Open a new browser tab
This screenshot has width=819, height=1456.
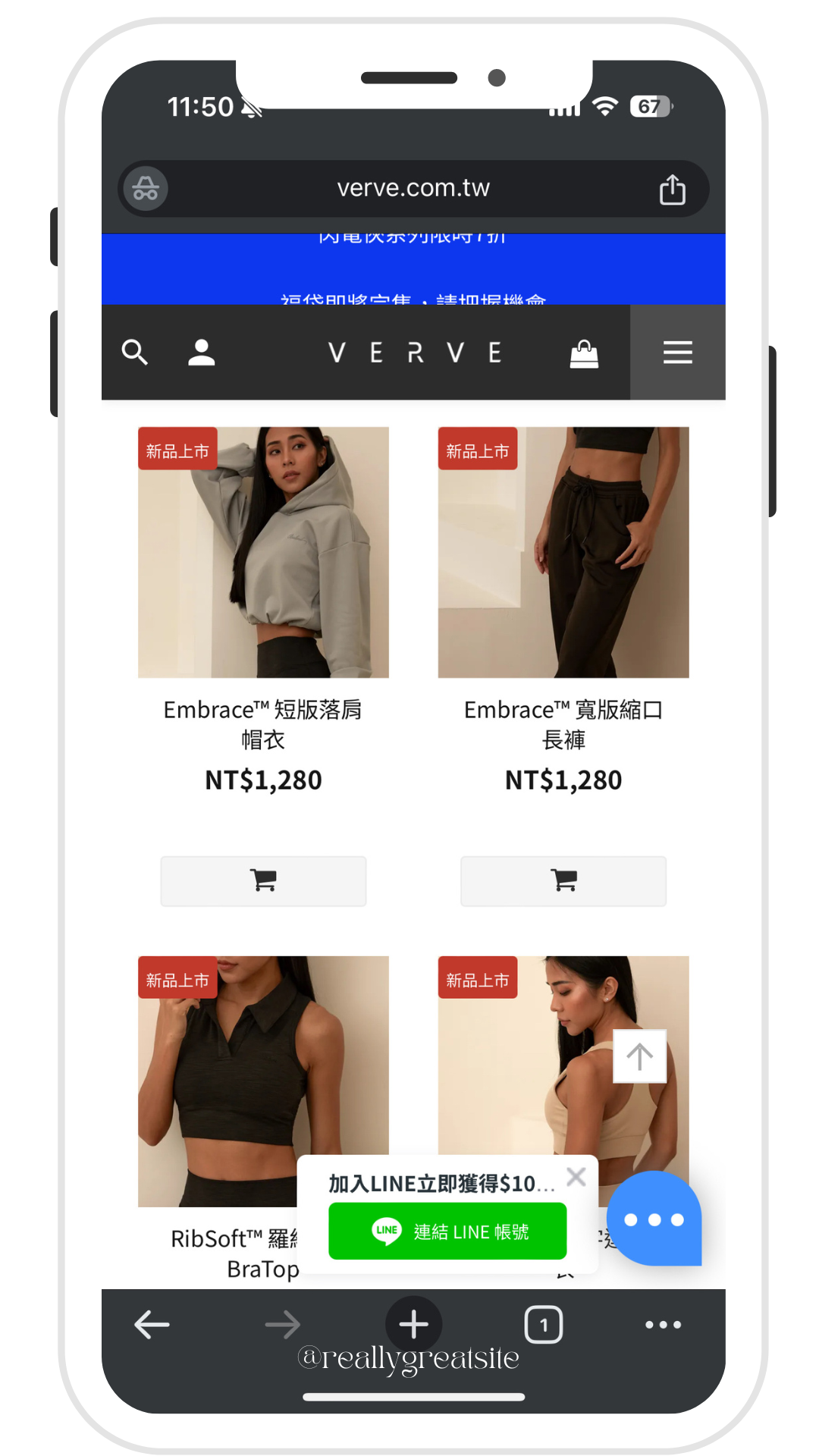click(x=414, y=1325)
